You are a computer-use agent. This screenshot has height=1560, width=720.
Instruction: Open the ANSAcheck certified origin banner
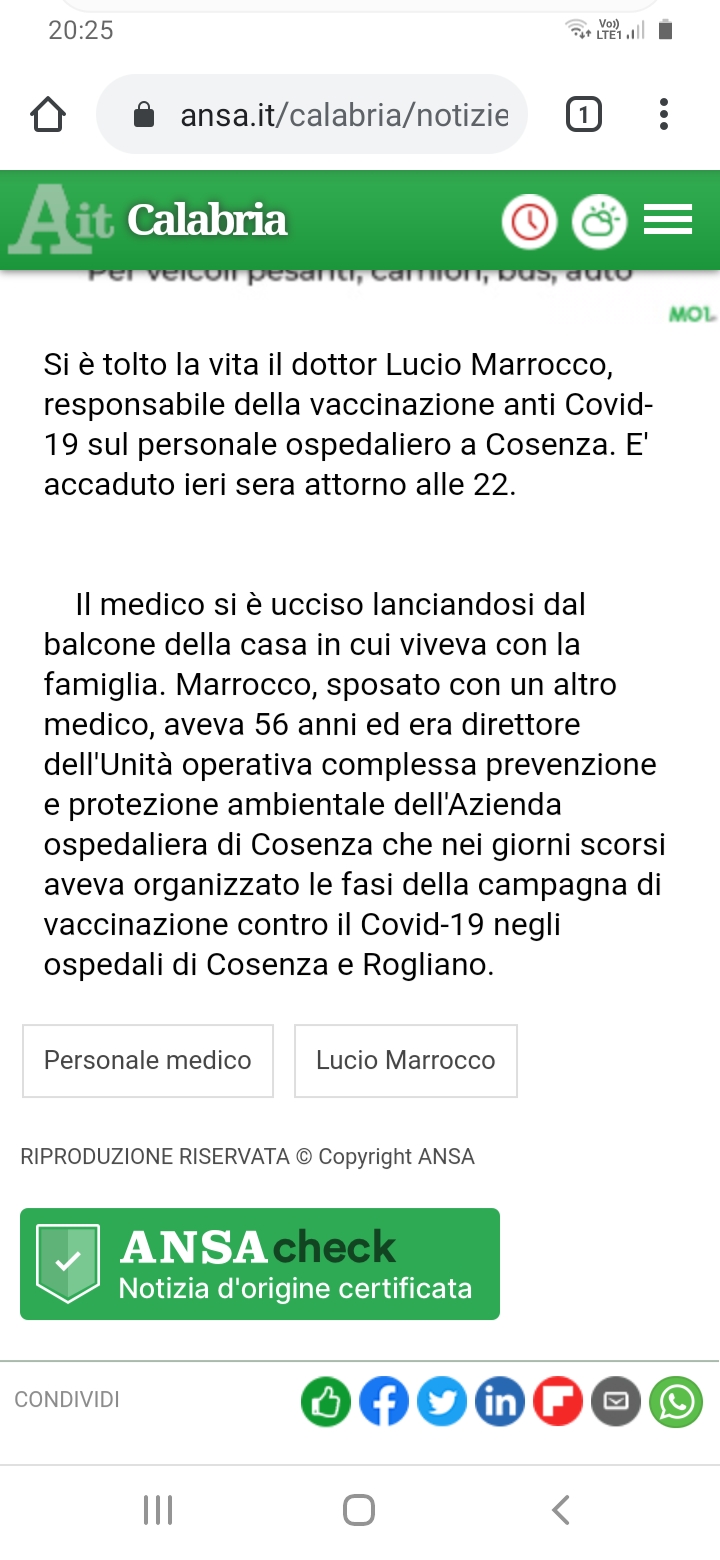click(260, 1264)
